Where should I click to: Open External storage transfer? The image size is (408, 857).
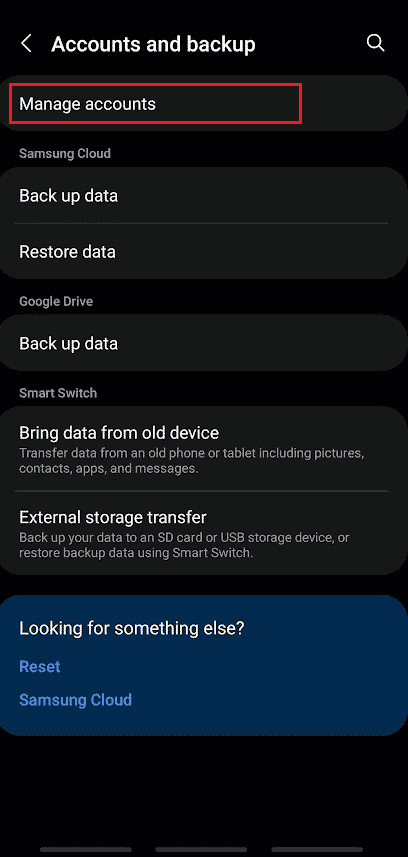[x=204, y=533]
